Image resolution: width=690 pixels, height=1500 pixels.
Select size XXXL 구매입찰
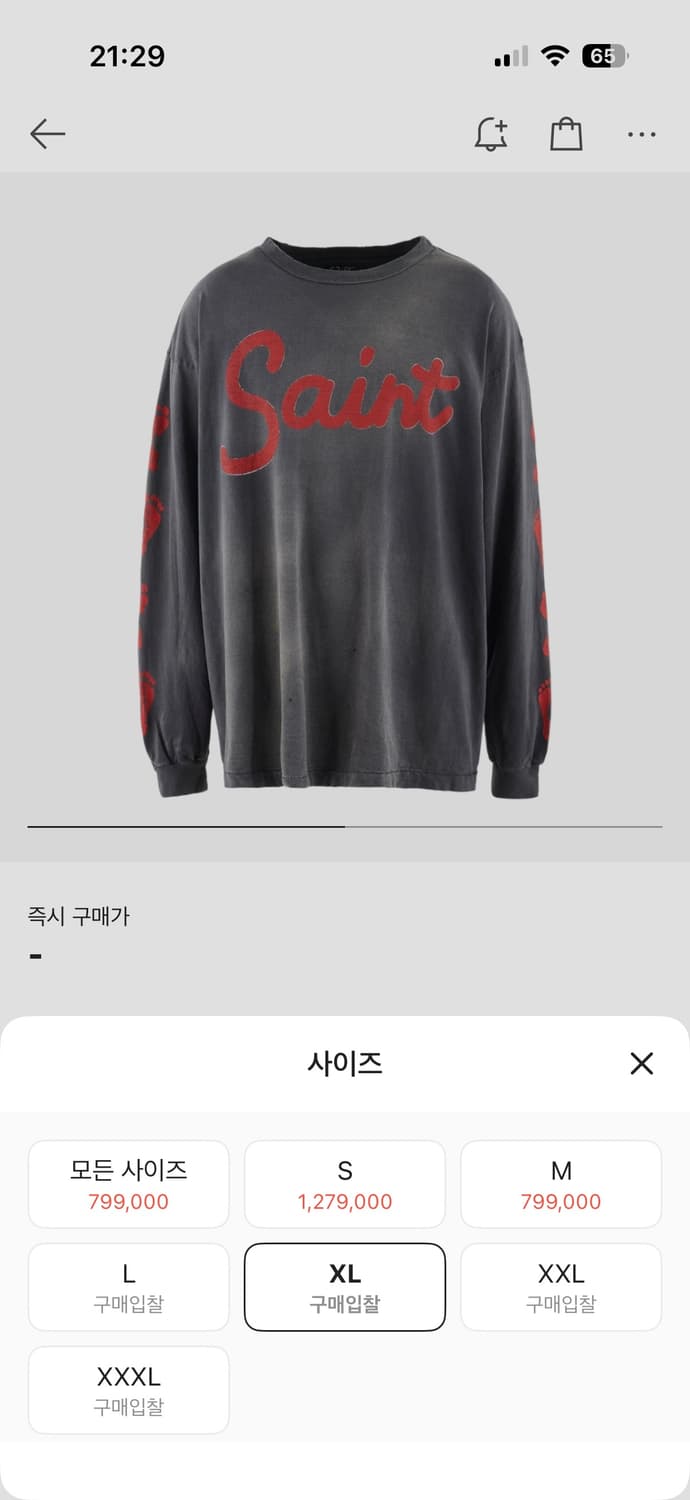click(x=128, y=1390)
